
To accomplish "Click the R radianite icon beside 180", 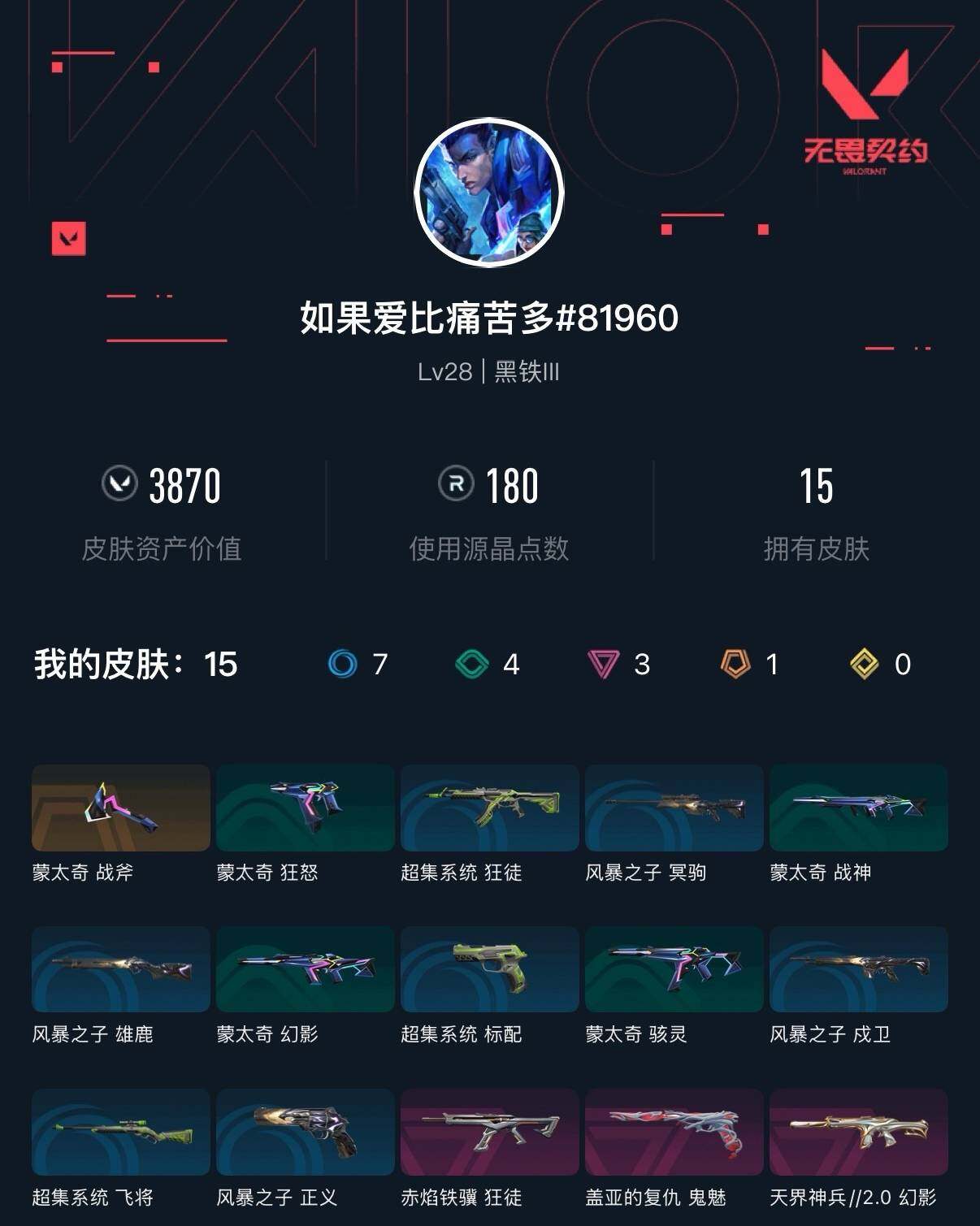I will 456,485.
